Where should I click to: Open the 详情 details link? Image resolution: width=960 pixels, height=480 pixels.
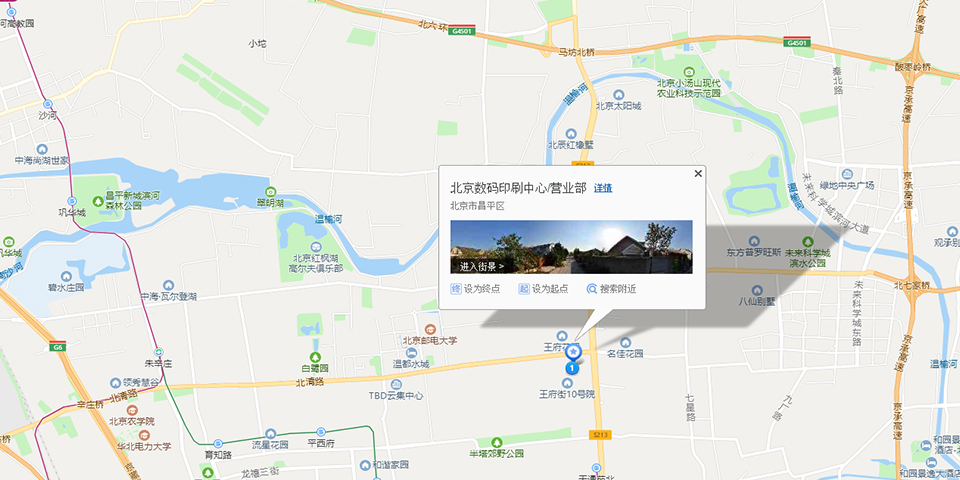pyautogui.click(x=603, y=188)
